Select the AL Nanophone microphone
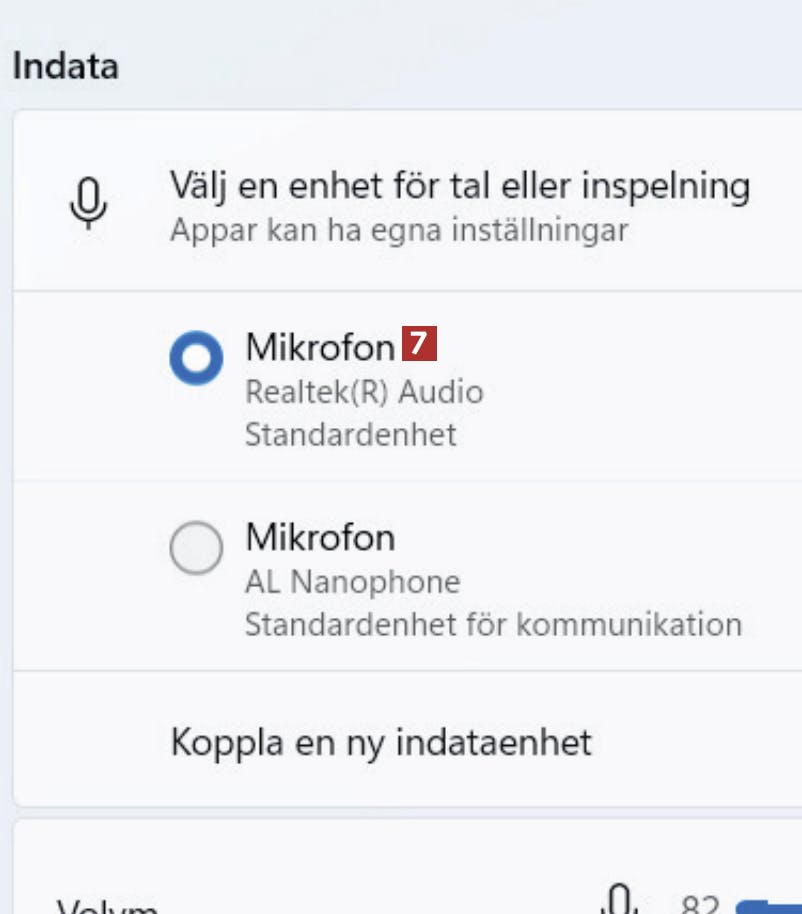The height and width of the screenshot is (914, 802). [196, 548]
